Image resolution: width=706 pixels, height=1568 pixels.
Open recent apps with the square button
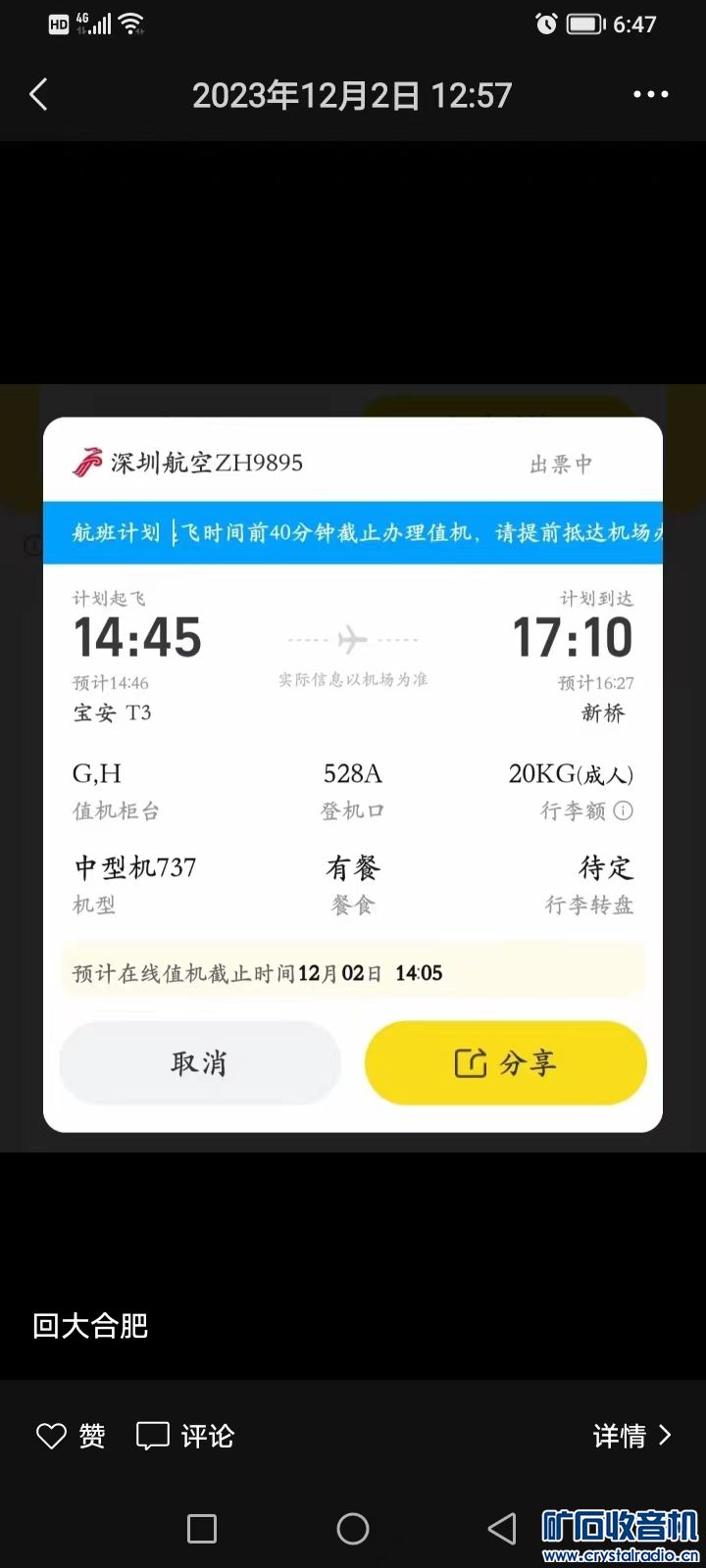pyautogui.click(x=202, y=1529)
